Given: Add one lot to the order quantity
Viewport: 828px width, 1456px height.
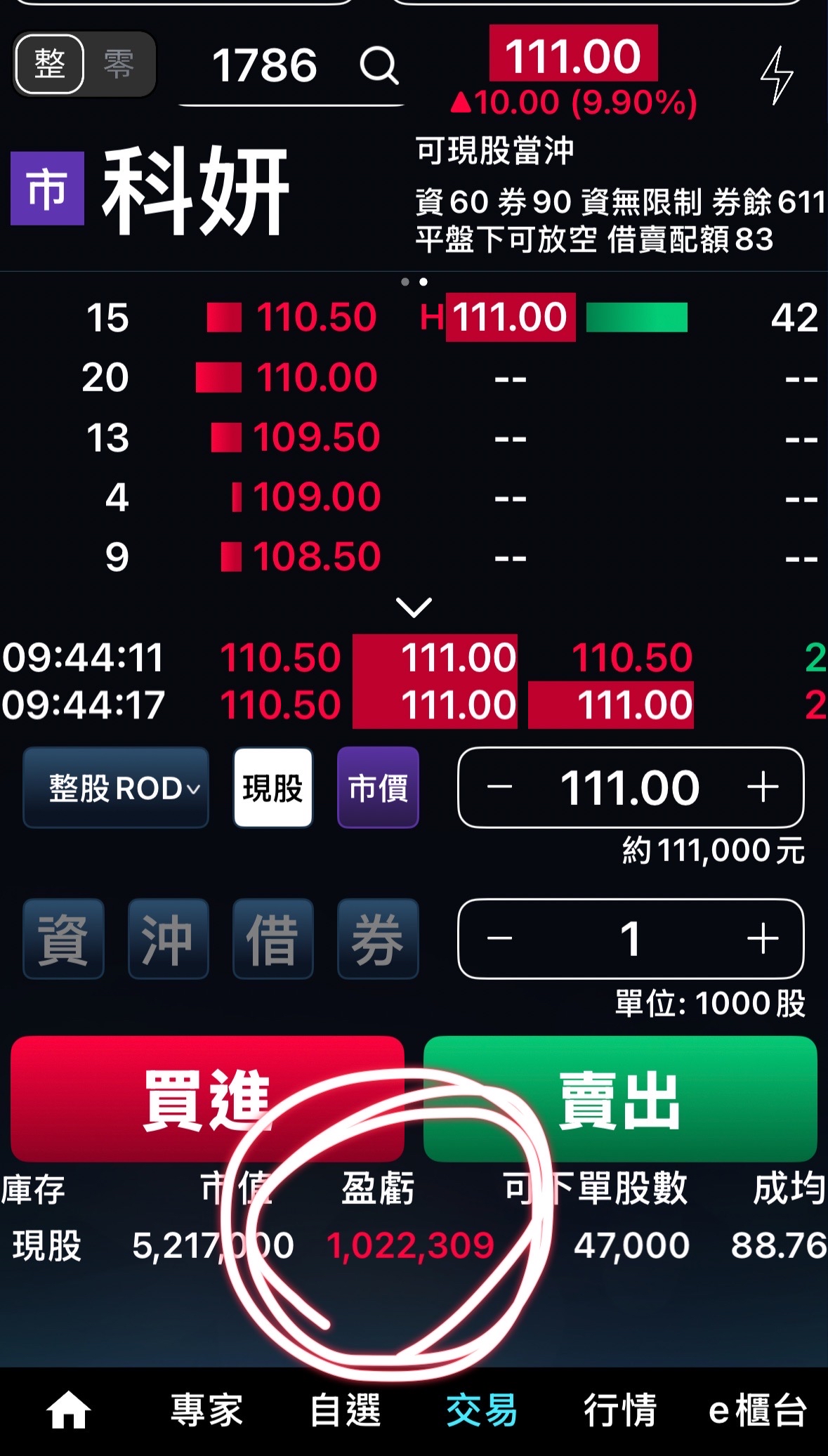Looking at the screenshot, I should pyautogui.click(x=763, y=938).
